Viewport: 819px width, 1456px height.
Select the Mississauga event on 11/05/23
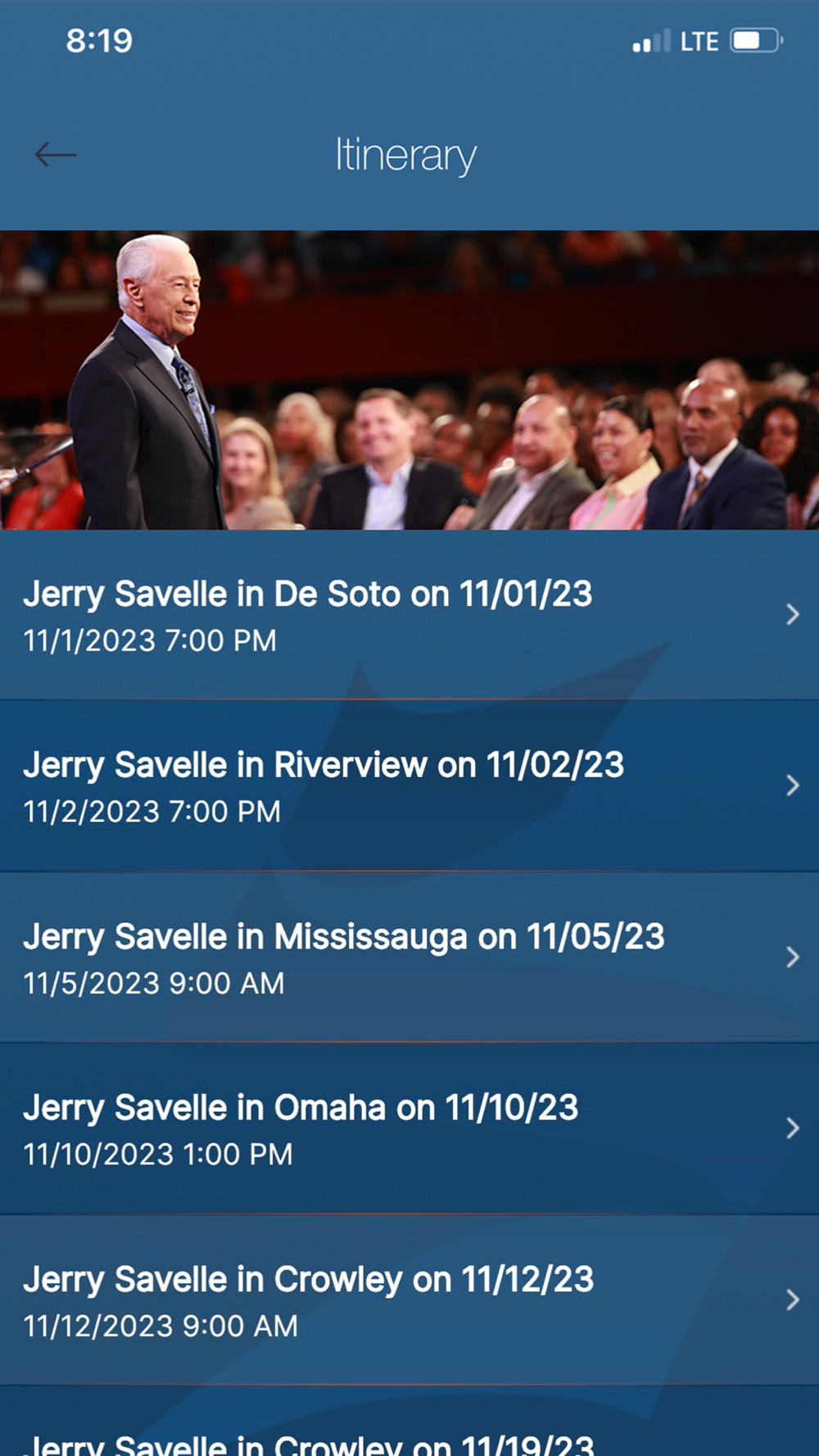tap(409, 957)
